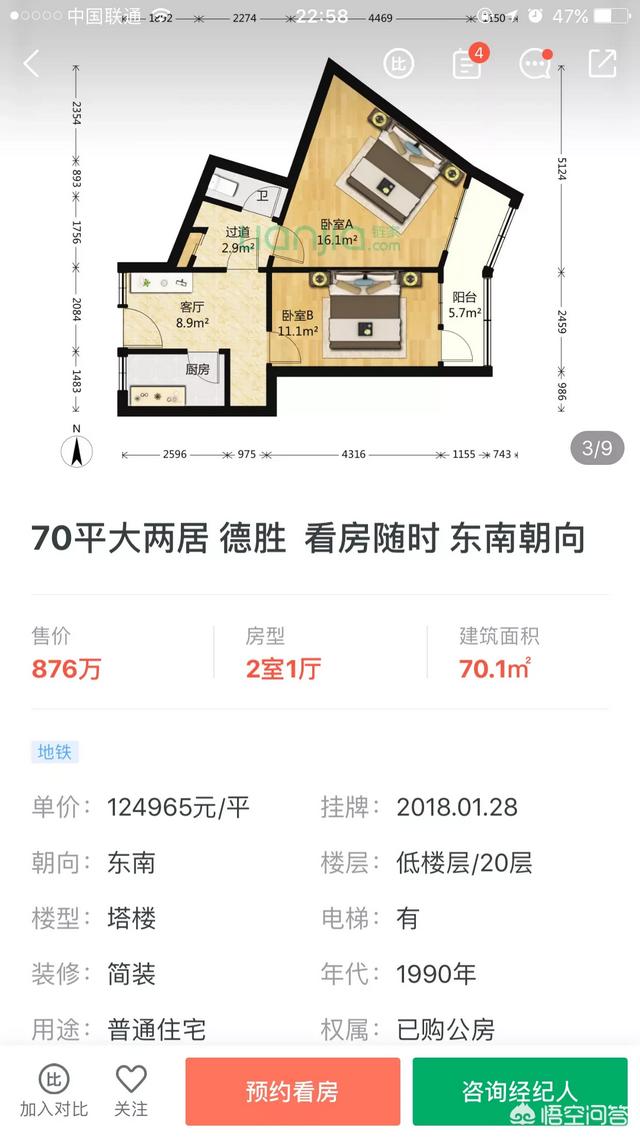Book a viewing with 预约看房
Image resolution: width=640 pixels, height=1138 pixels.
pos(292,1091)
